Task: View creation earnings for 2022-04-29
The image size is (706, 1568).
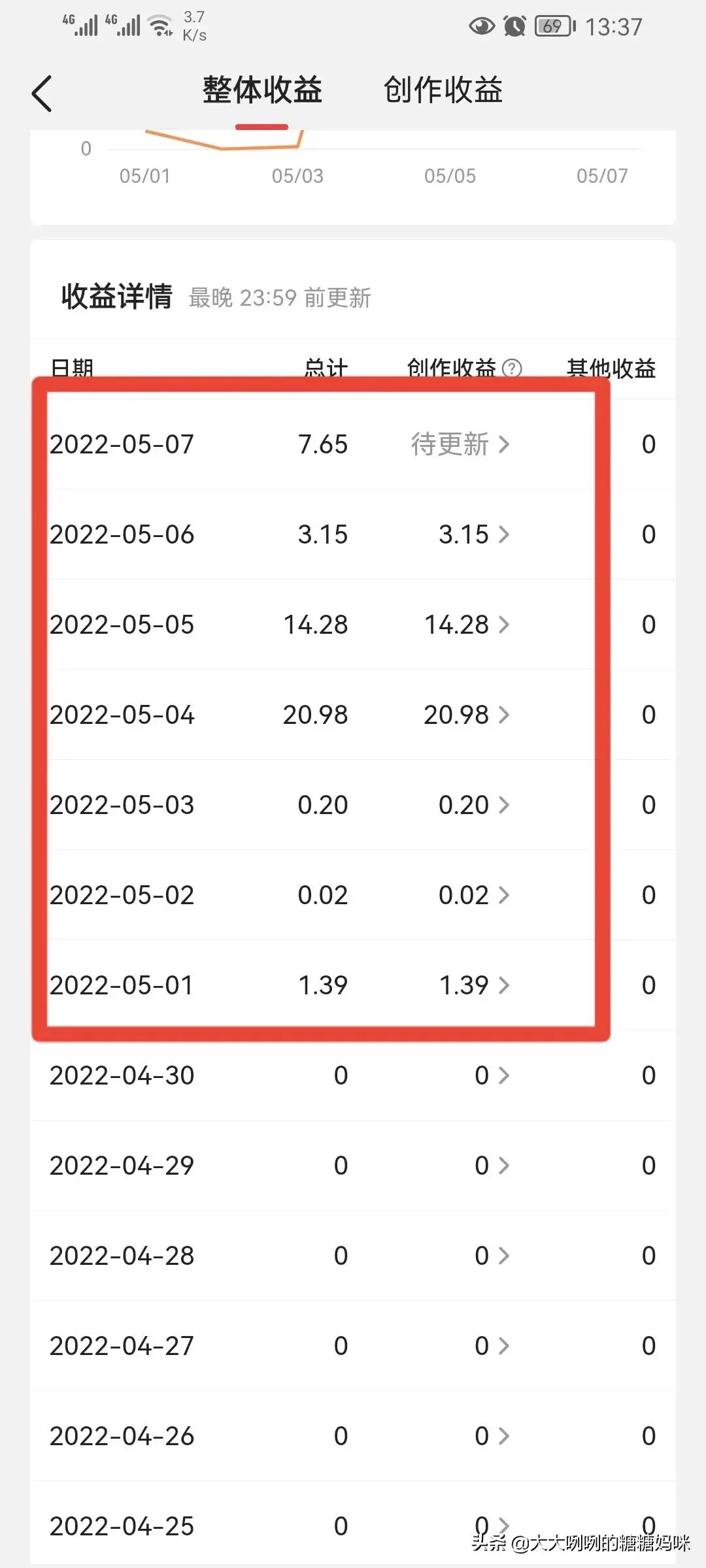Action: 491,1166
